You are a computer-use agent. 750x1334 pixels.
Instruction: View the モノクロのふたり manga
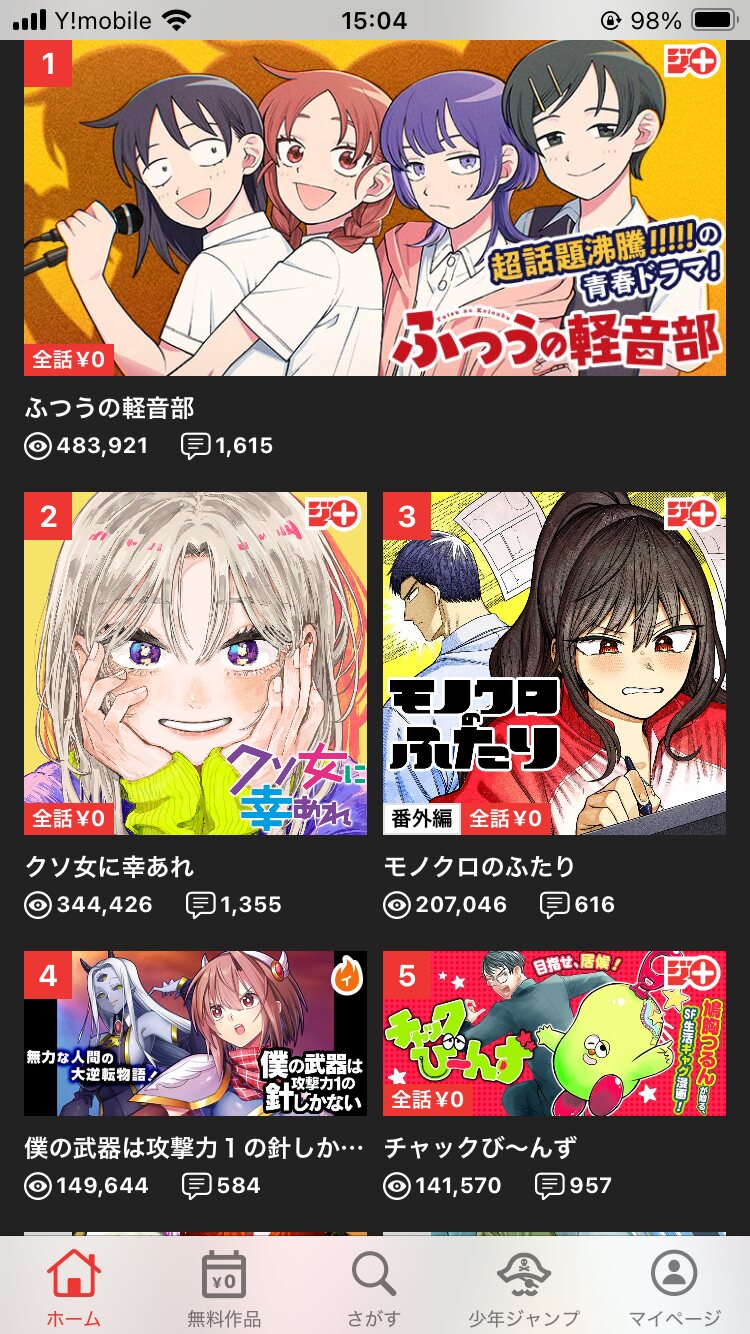click(x=554, y=664)
